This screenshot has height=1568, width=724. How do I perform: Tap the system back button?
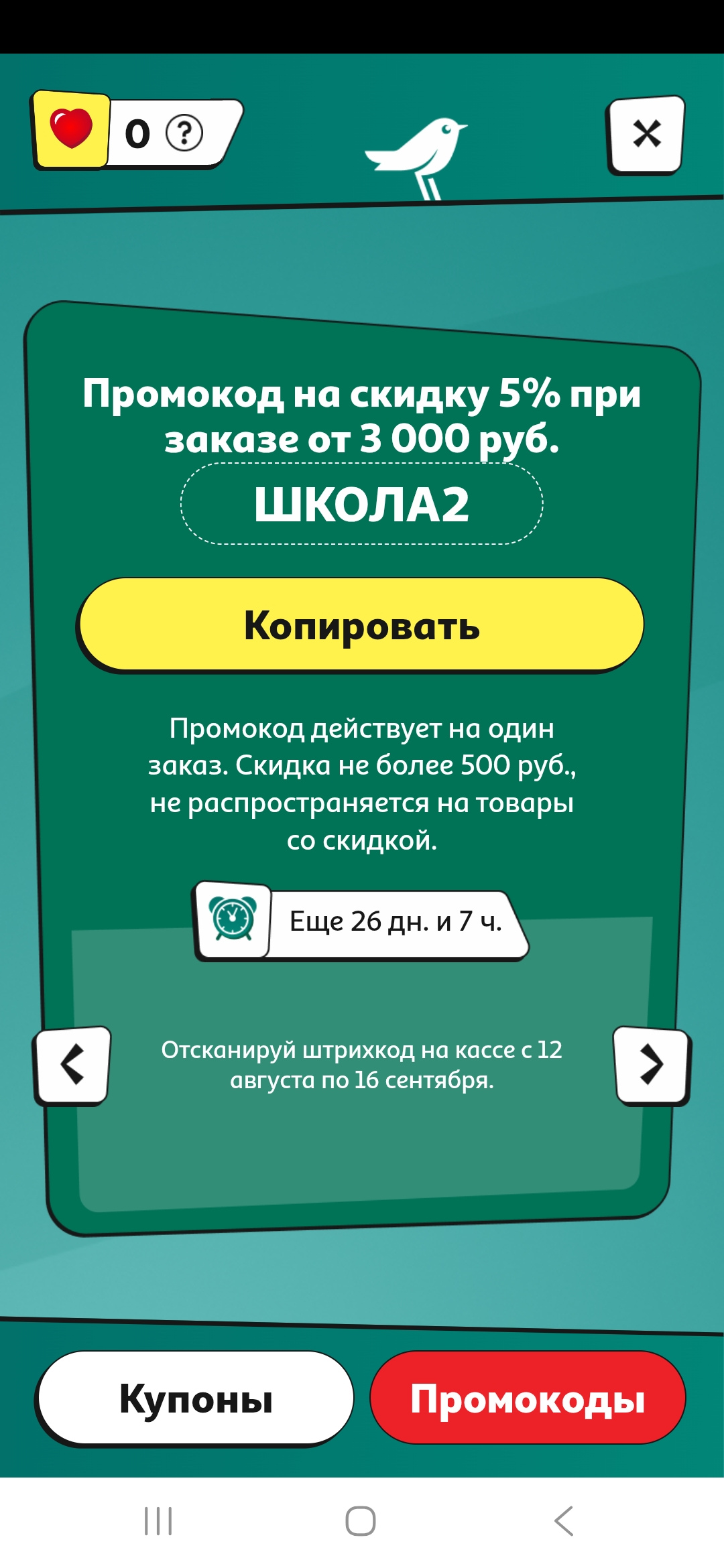(564, 1520)
